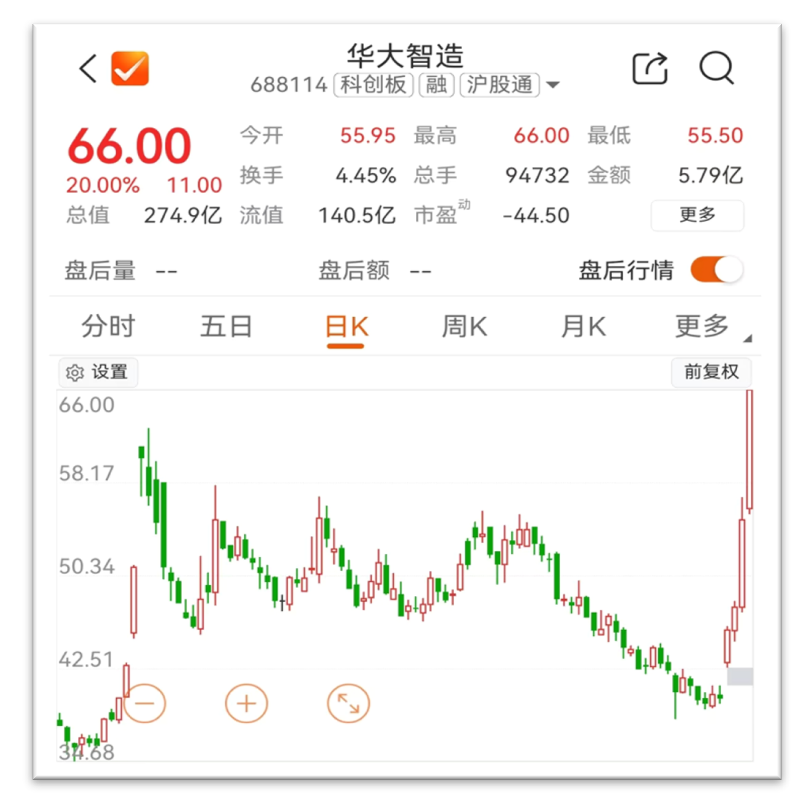Screen dimensions: 807x806
Task: Open the search magnifier
Action: point(716,68)
